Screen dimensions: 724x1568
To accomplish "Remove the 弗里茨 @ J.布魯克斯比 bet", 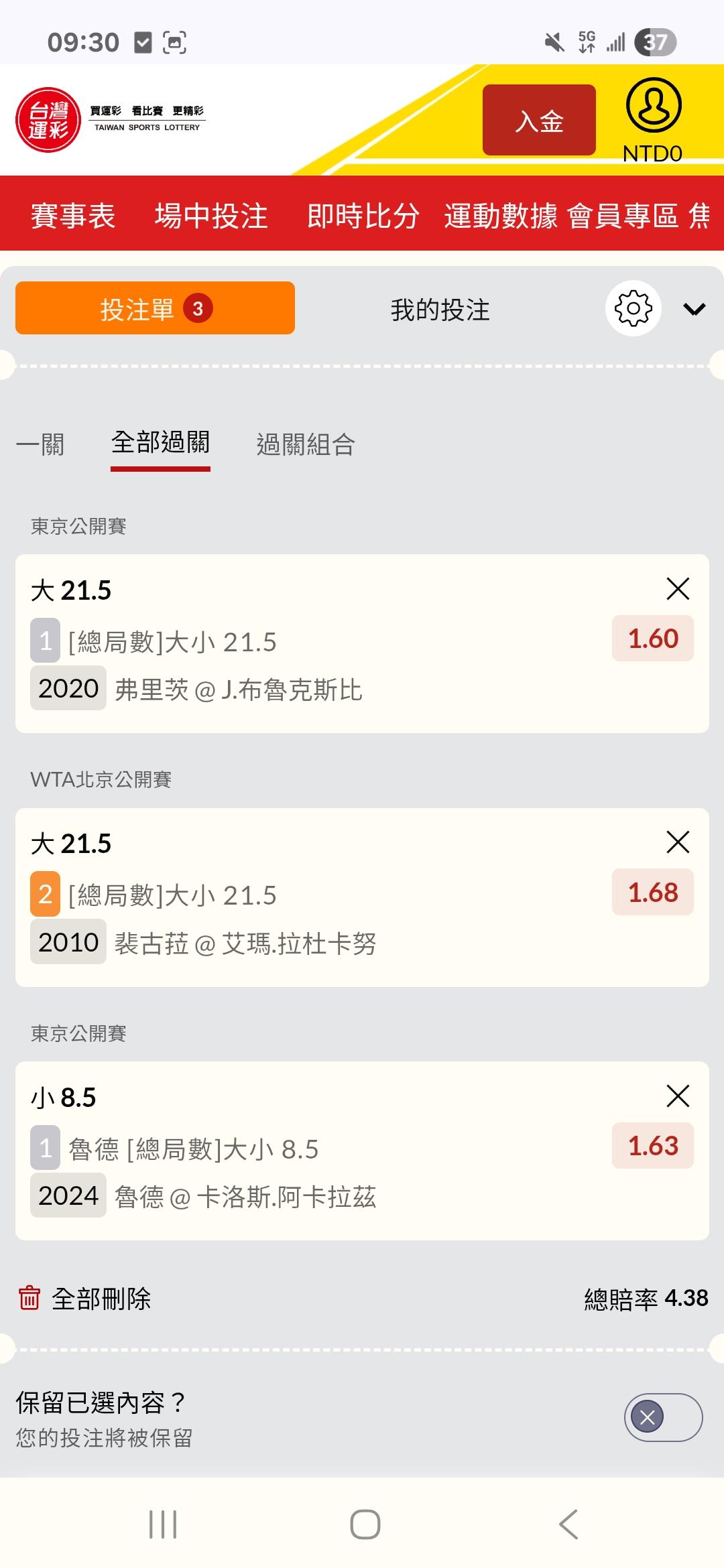I will click(x=678, y=589).
